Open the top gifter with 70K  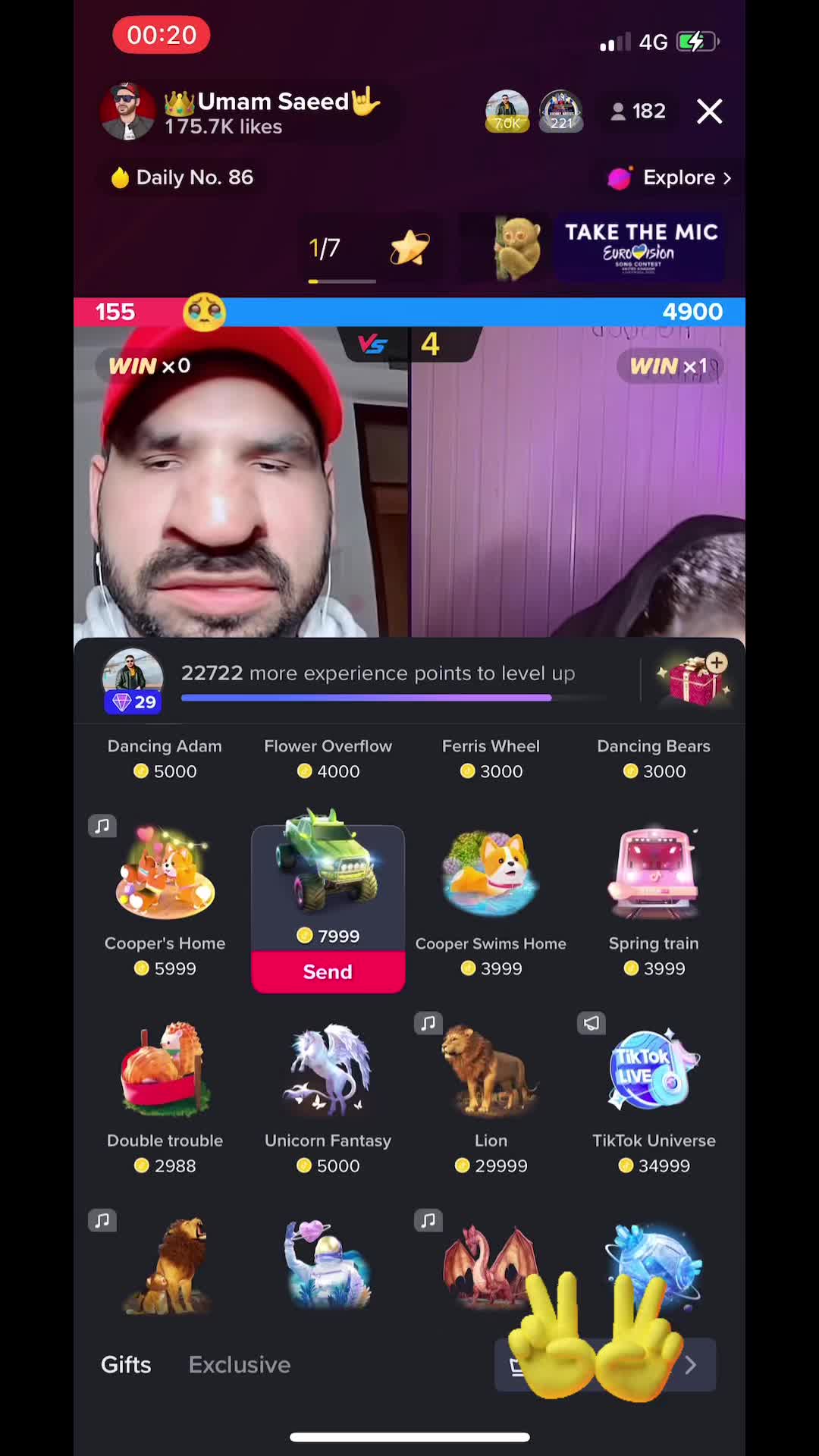507,111
